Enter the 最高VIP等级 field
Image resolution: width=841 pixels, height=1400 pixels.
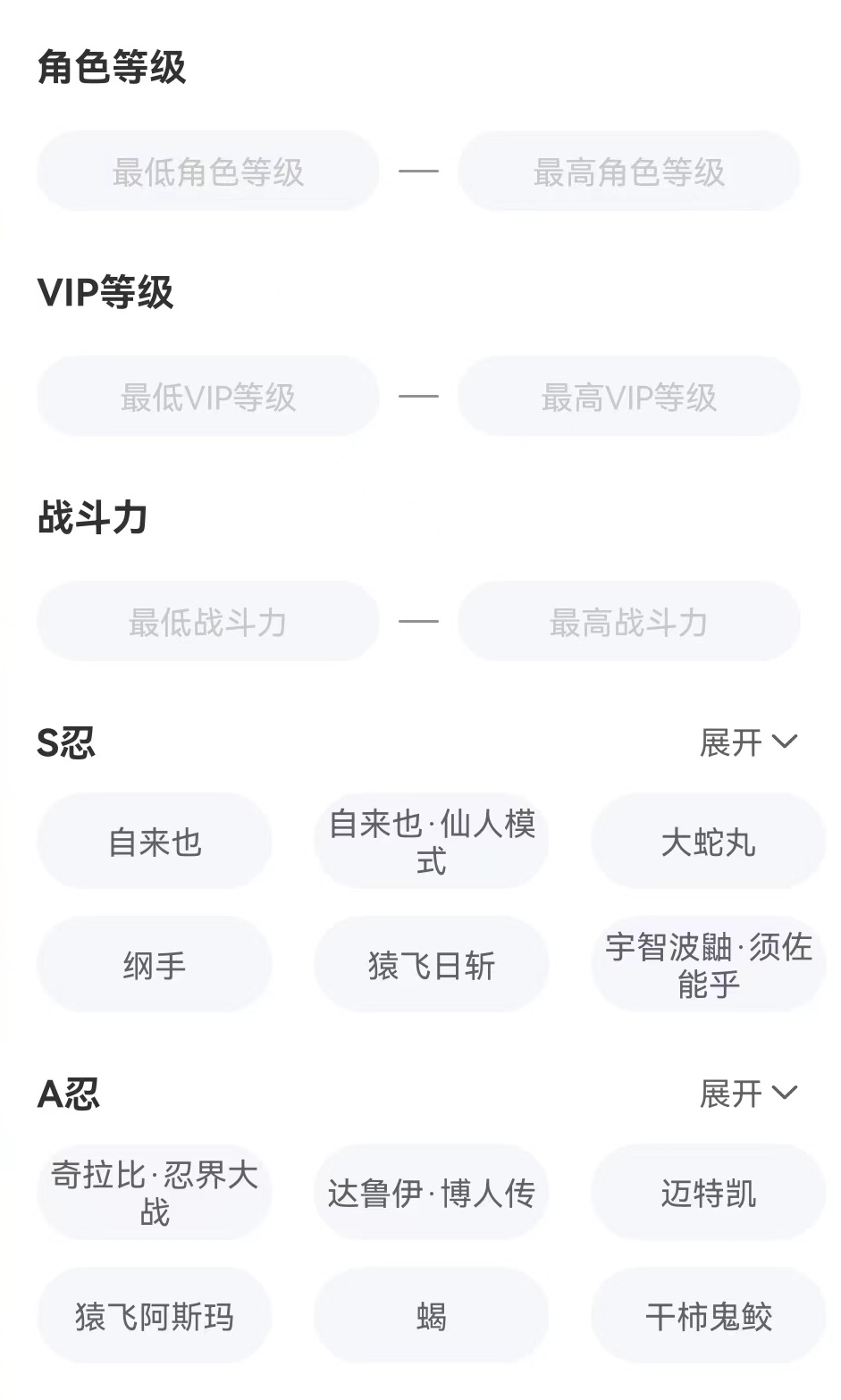pyautogui.click(x=628, y=397)
